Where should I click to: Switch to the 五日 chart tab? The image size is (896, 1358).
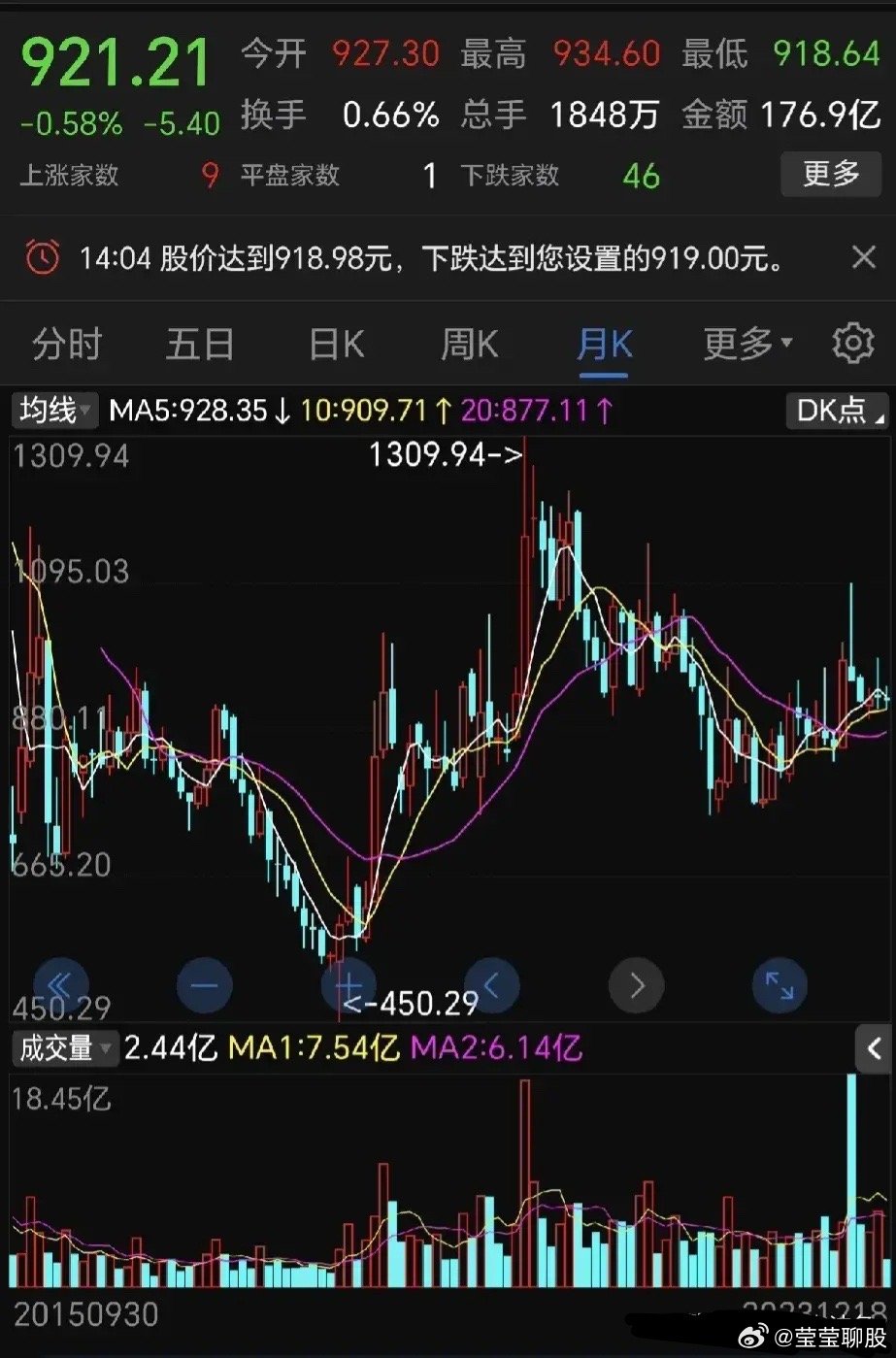(x=200, y=345)
